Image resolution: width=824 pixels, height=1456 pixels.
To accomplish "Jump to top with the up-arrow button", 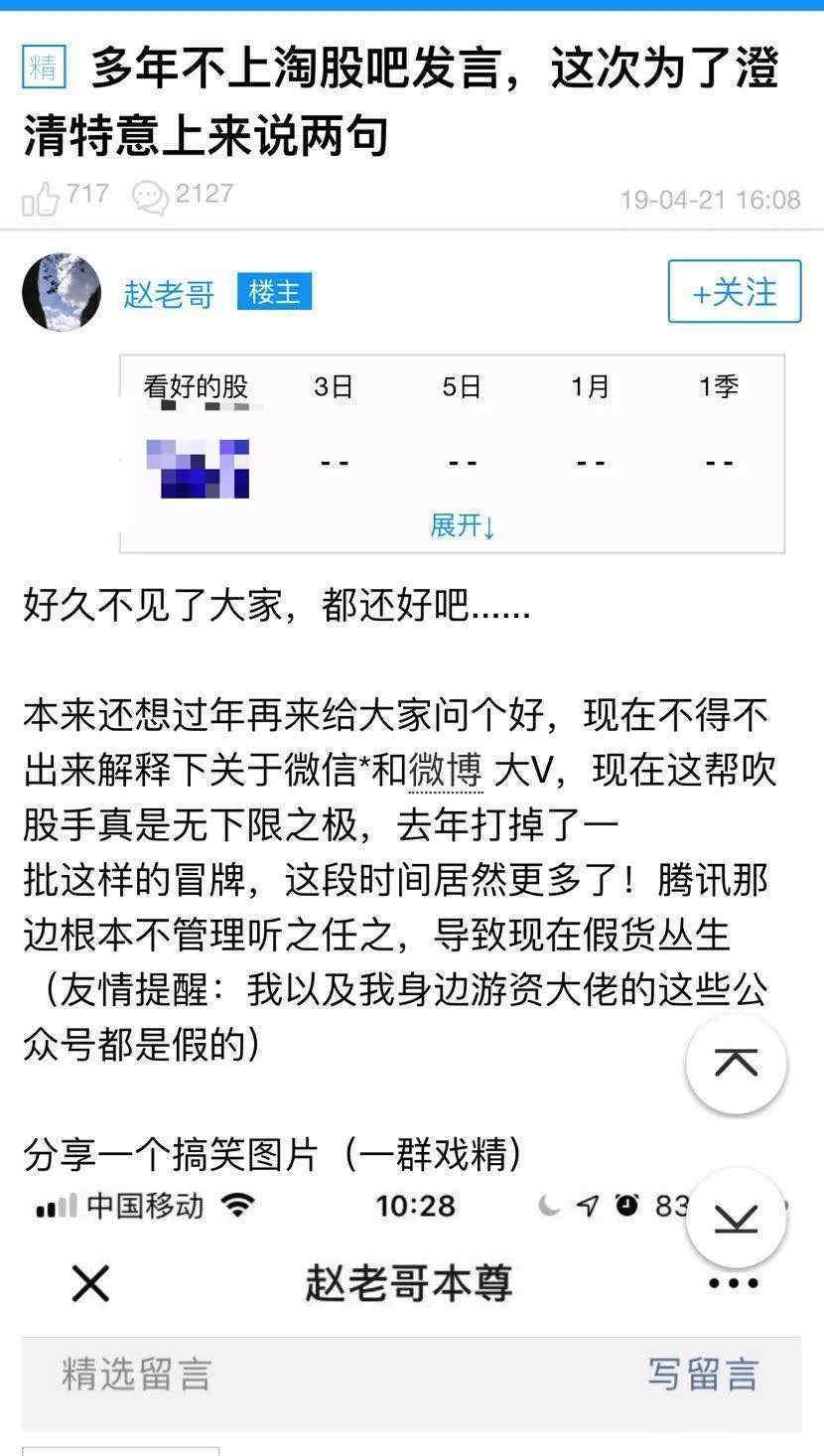I will (x=736, y=1064).
